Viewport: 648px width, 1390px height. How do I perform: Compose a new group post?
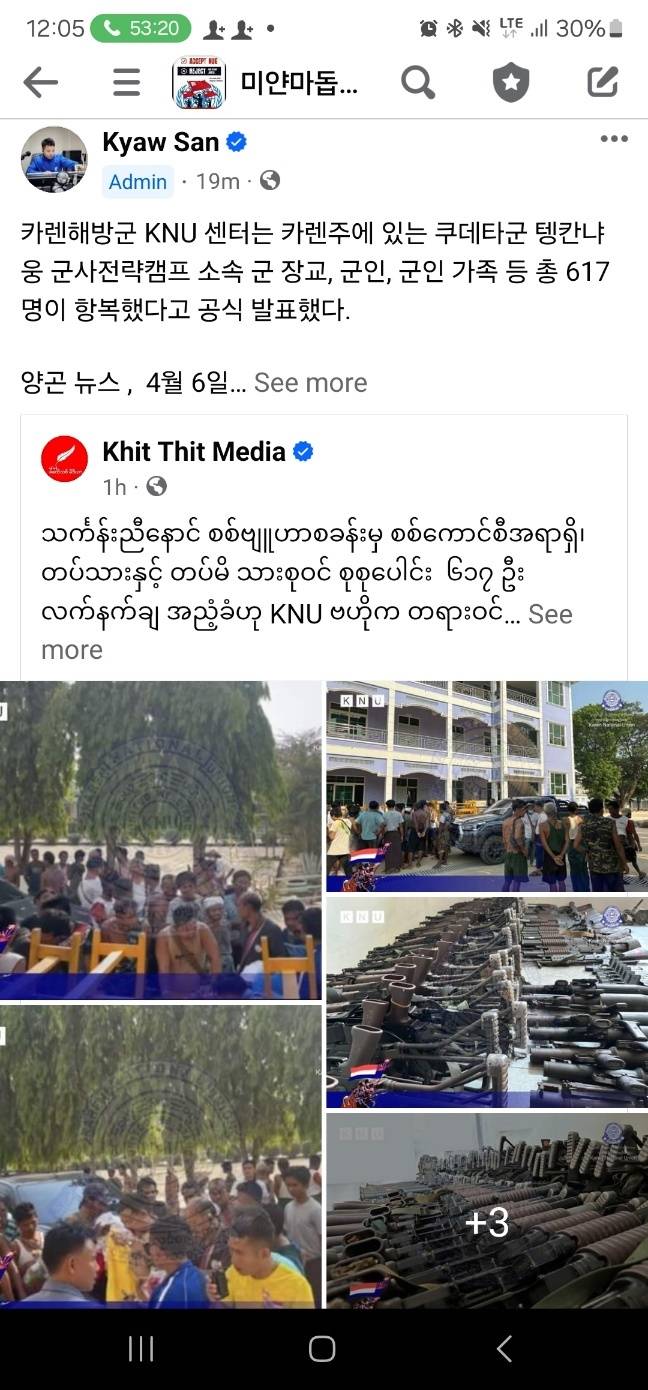603,83
